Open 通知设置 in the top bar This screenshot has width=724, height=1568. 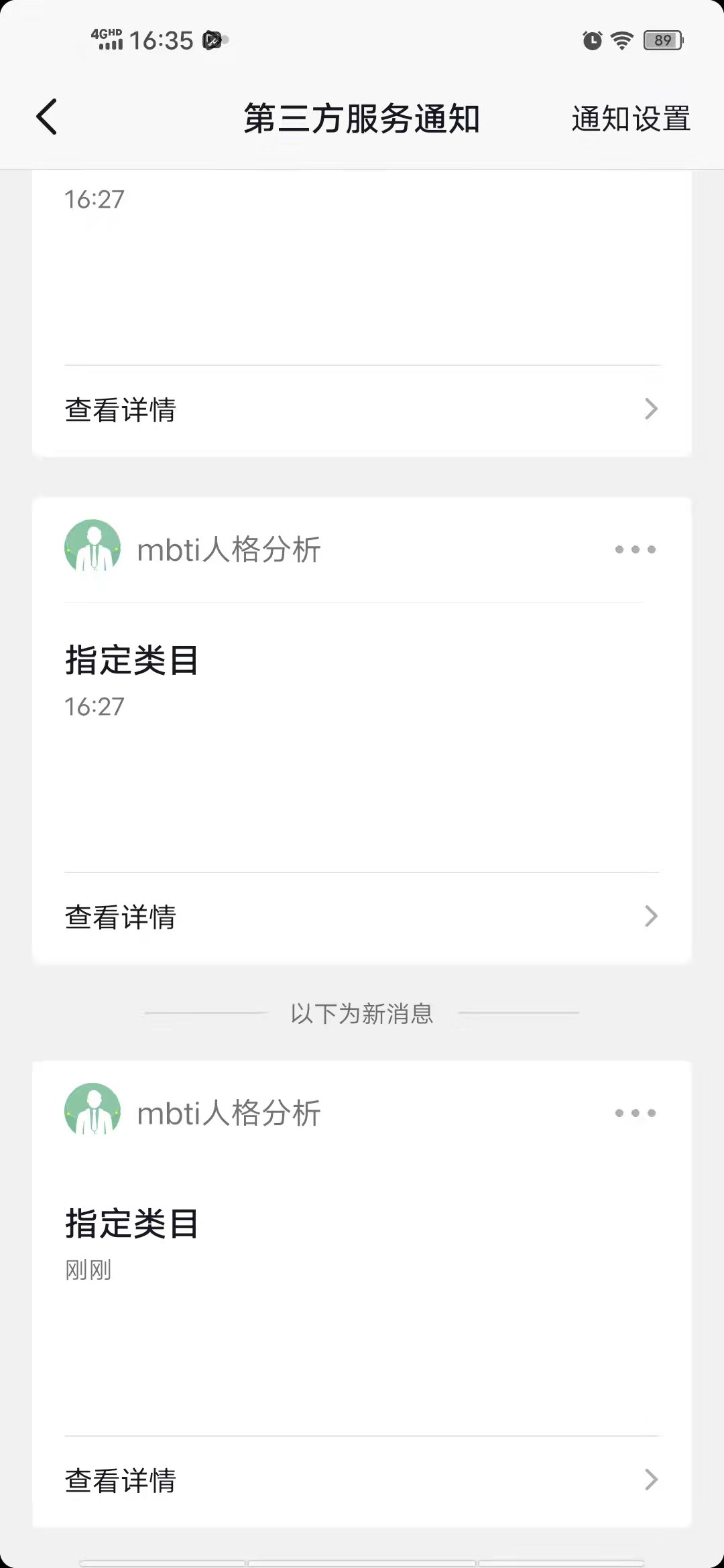tap(630, 119)
